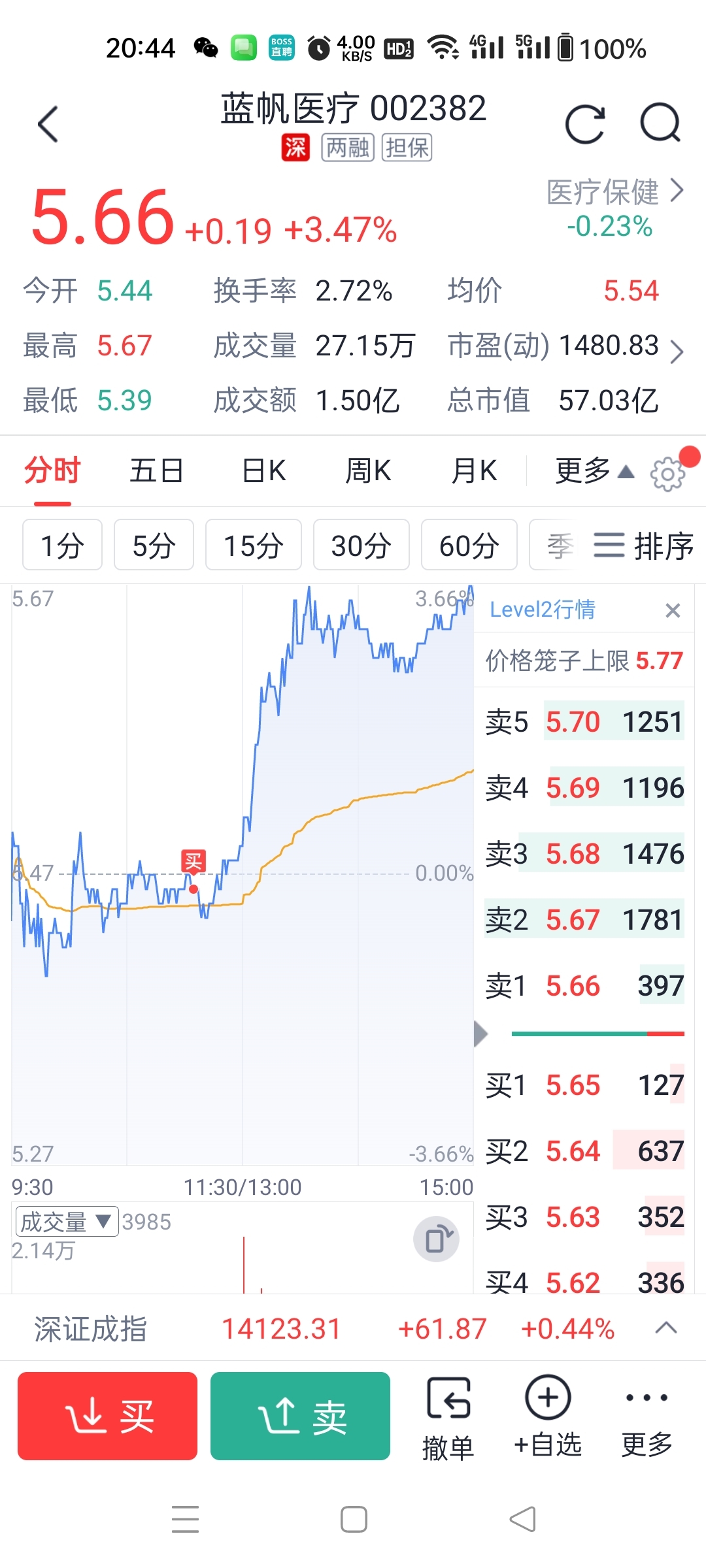Choose the 30分 interval chip
Viewport: 706px width, 1568px height.
click(x=361, y=545)
